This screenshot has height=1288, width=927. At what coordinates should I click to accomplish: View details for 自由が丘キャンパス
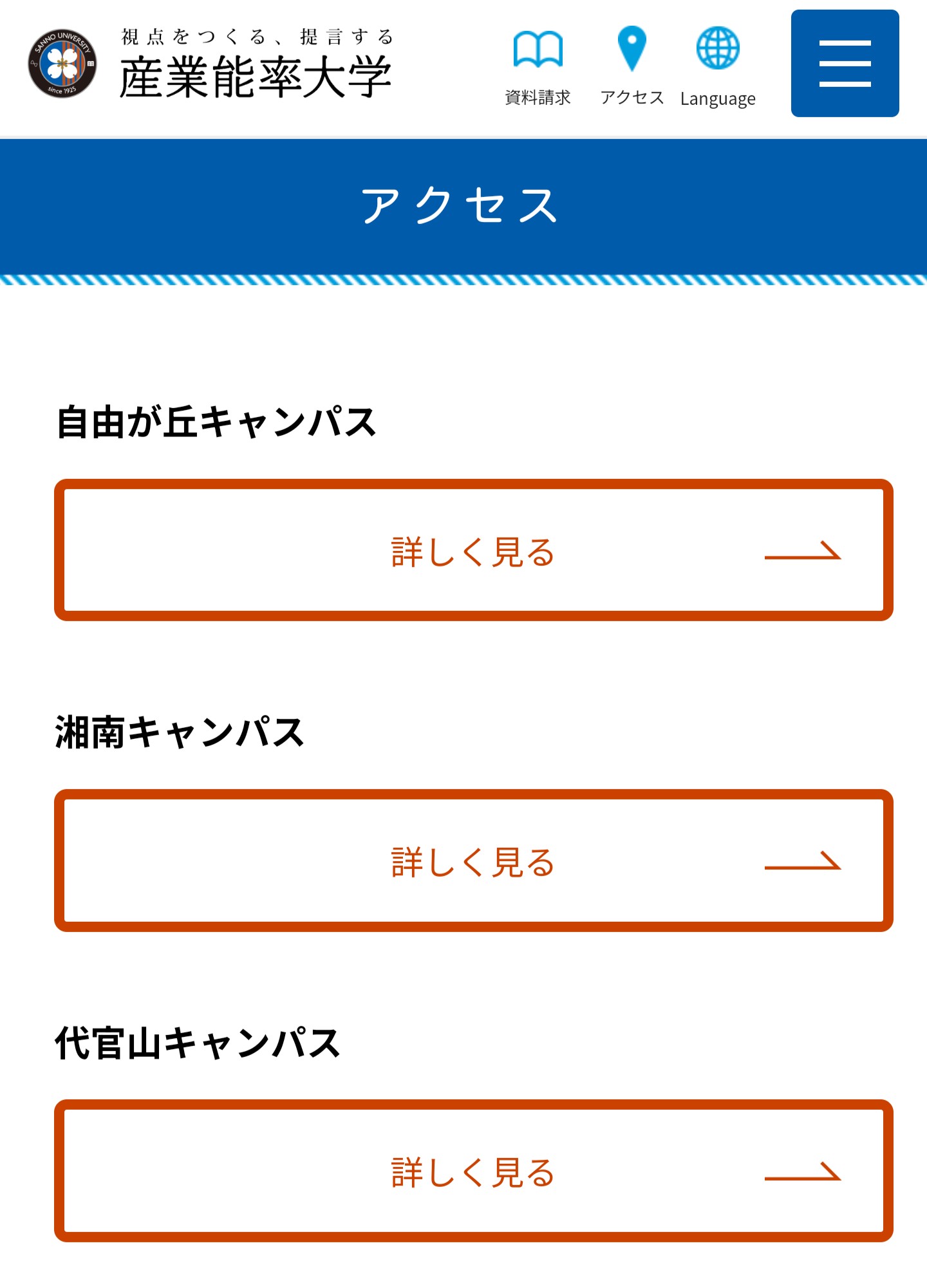(x=474, y=550)
